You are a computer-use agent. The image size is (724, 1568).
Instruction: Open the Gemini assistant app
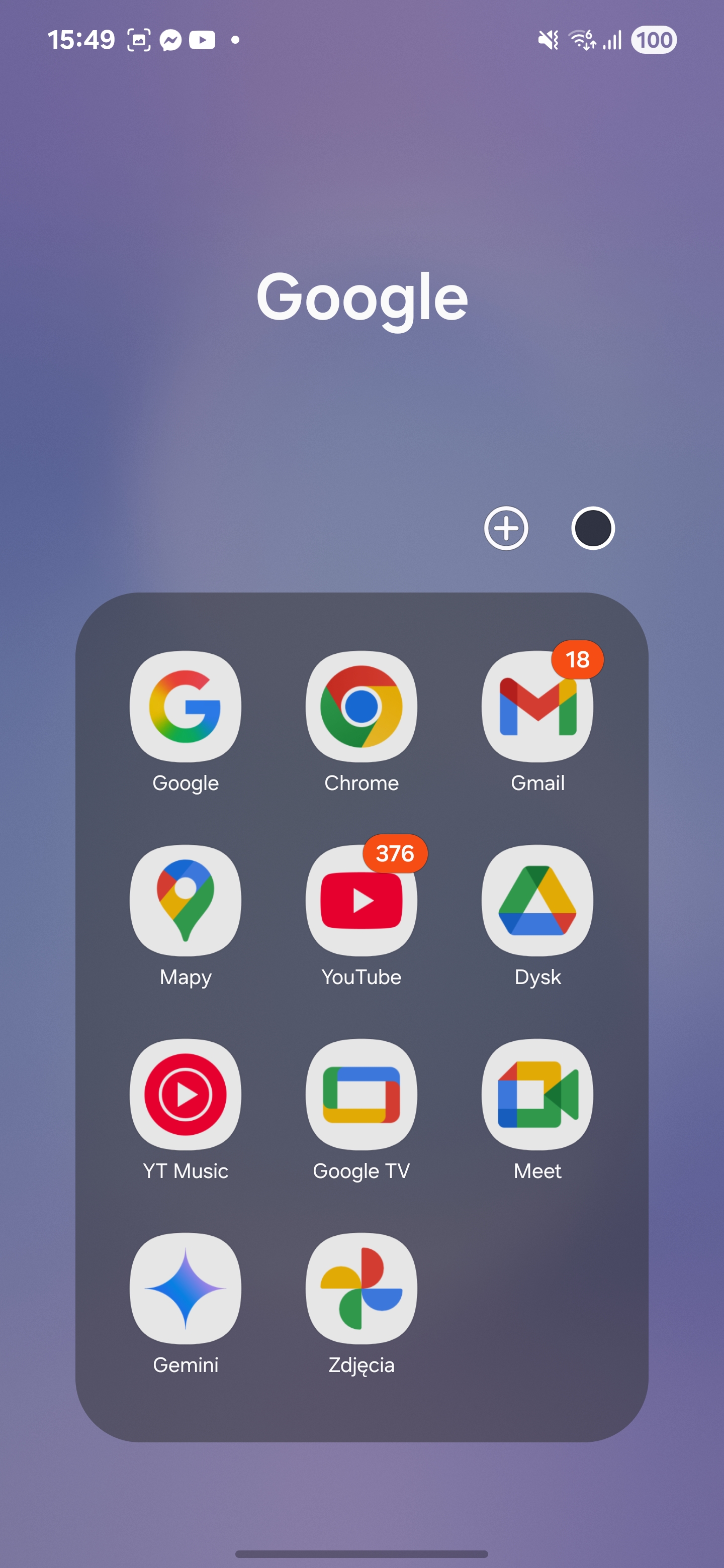click(185, 1288)
